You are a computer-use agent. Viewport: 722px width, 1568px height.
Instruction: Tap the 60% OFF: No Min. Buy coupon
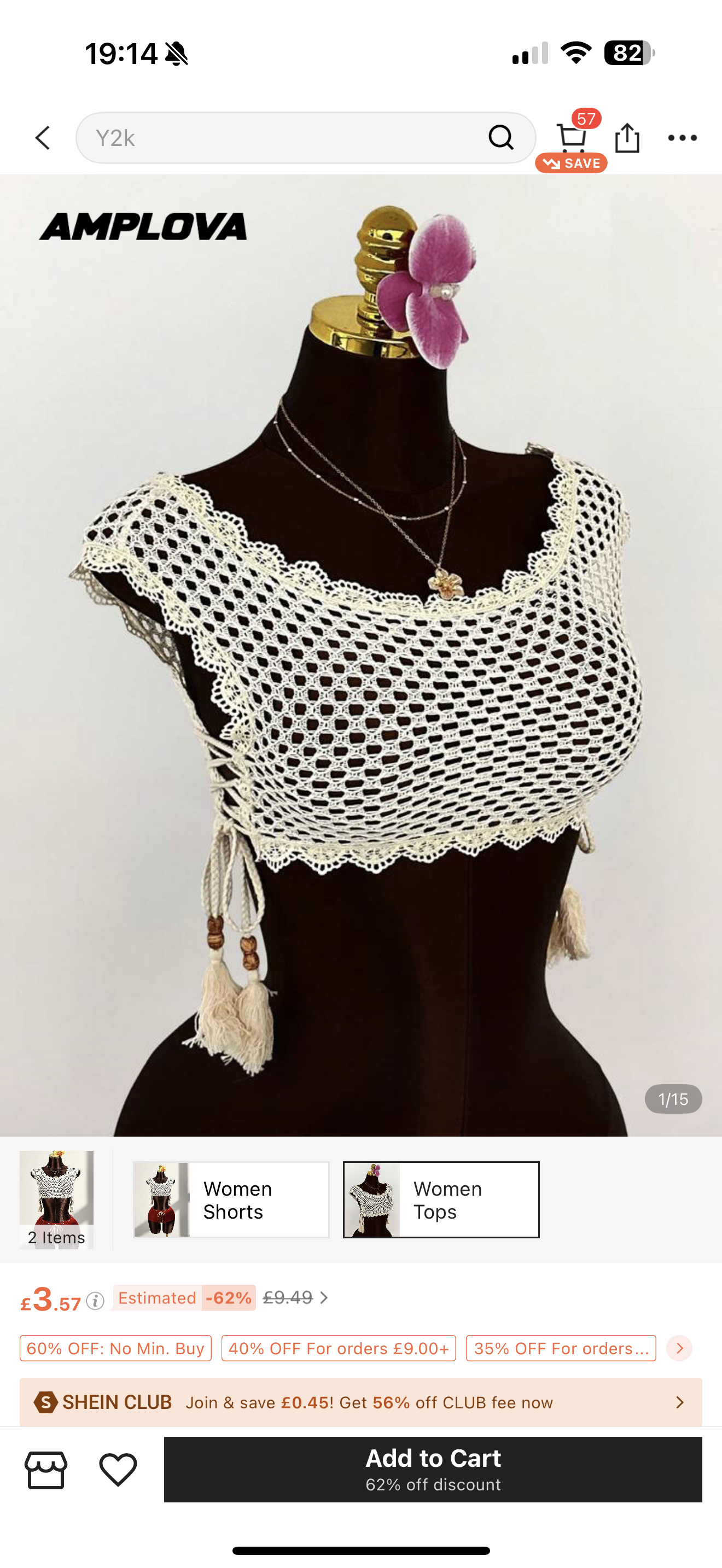pyautogui.click(x=115, y=1348)
